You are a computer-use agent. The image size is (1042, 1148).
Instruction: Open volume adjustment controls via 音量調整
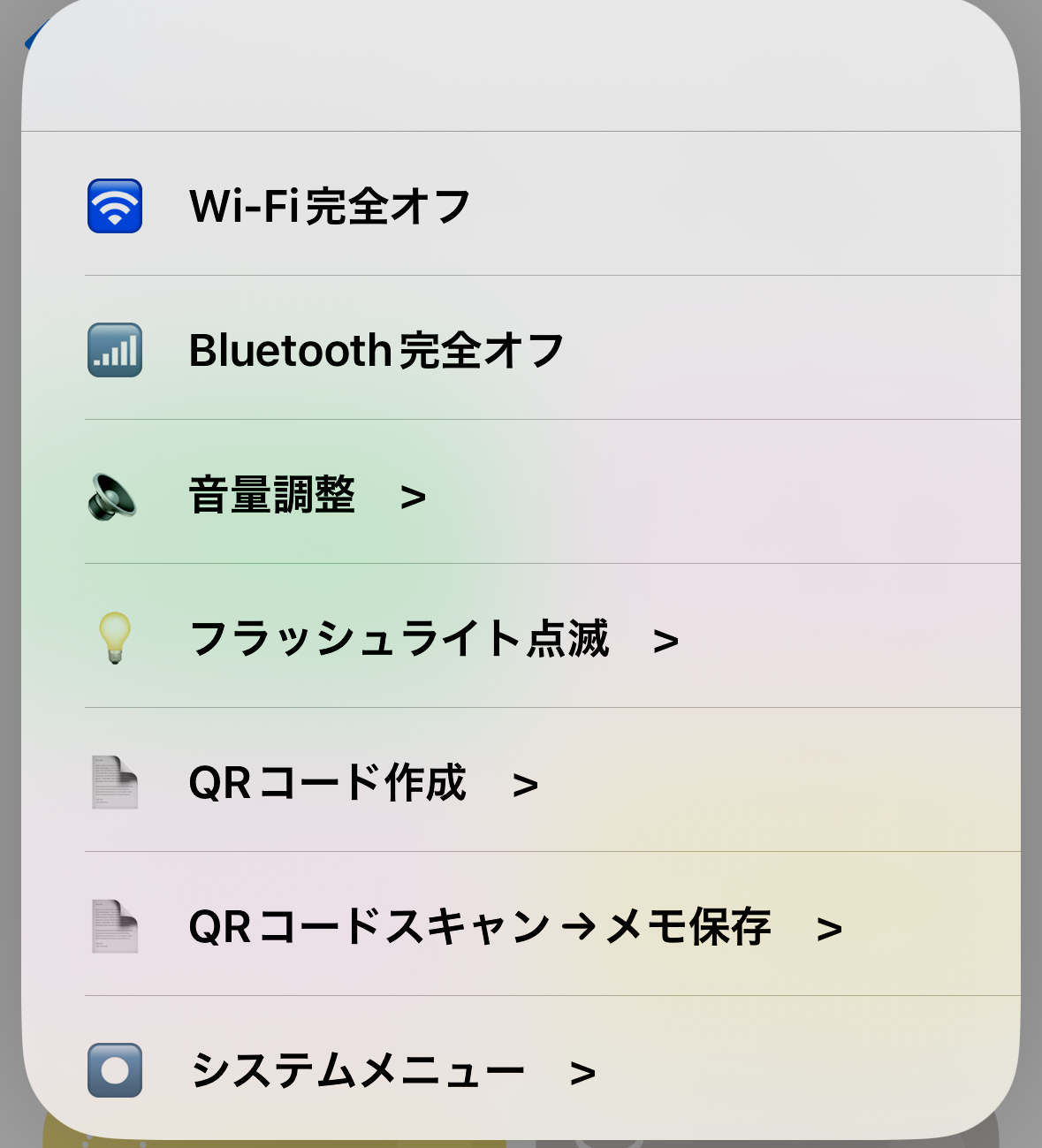(x=272, y=496)
